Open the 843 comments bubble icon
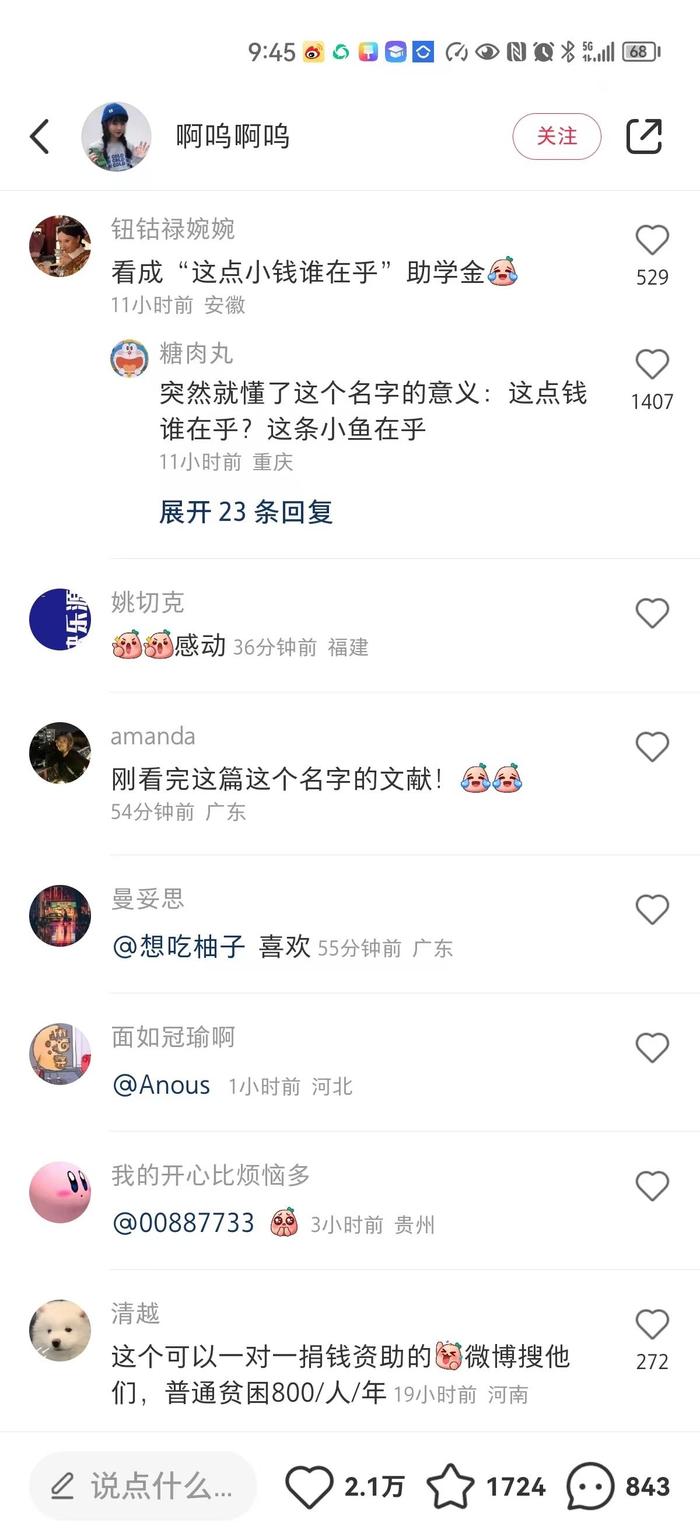Screen dimensions: 700x1540 590,1487
